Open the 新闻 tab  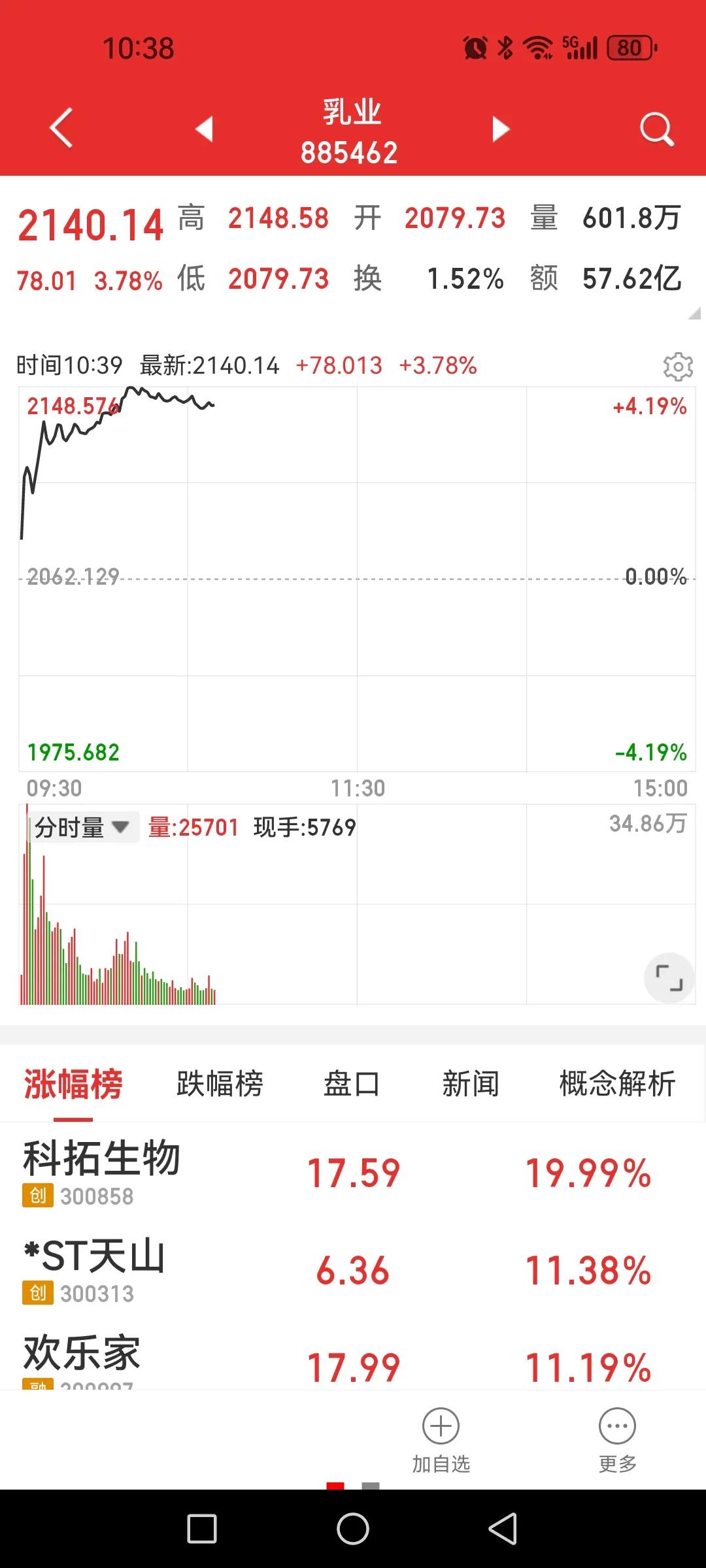coord(471,1084)
